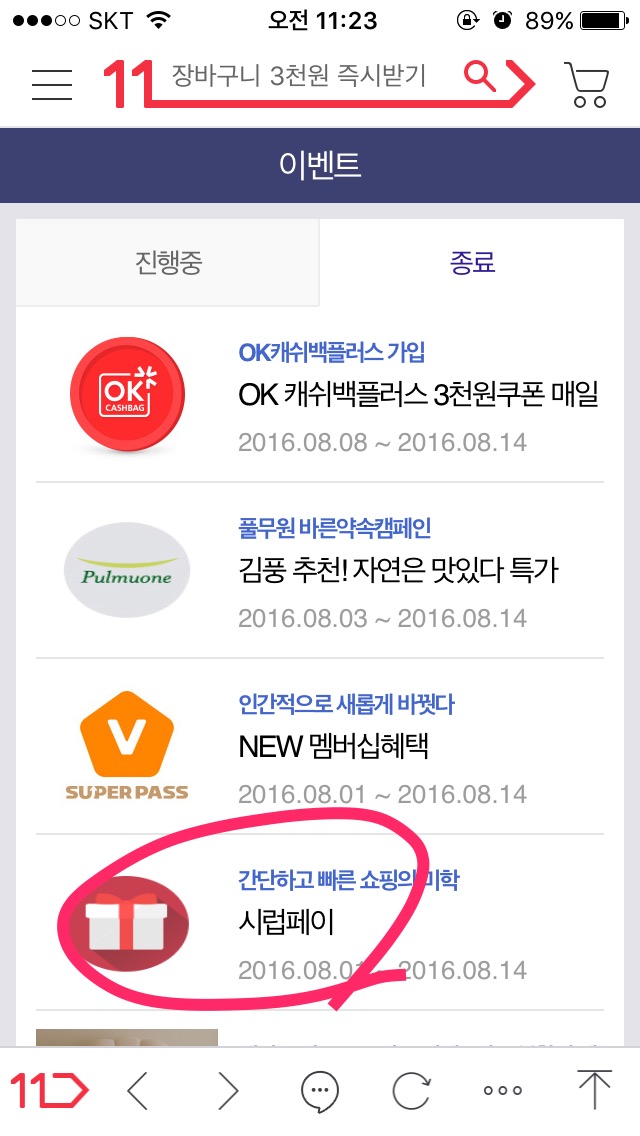Screen dimensions: 640x1136
Task: Open the 시럽페이 event
Action: (286, 922)
